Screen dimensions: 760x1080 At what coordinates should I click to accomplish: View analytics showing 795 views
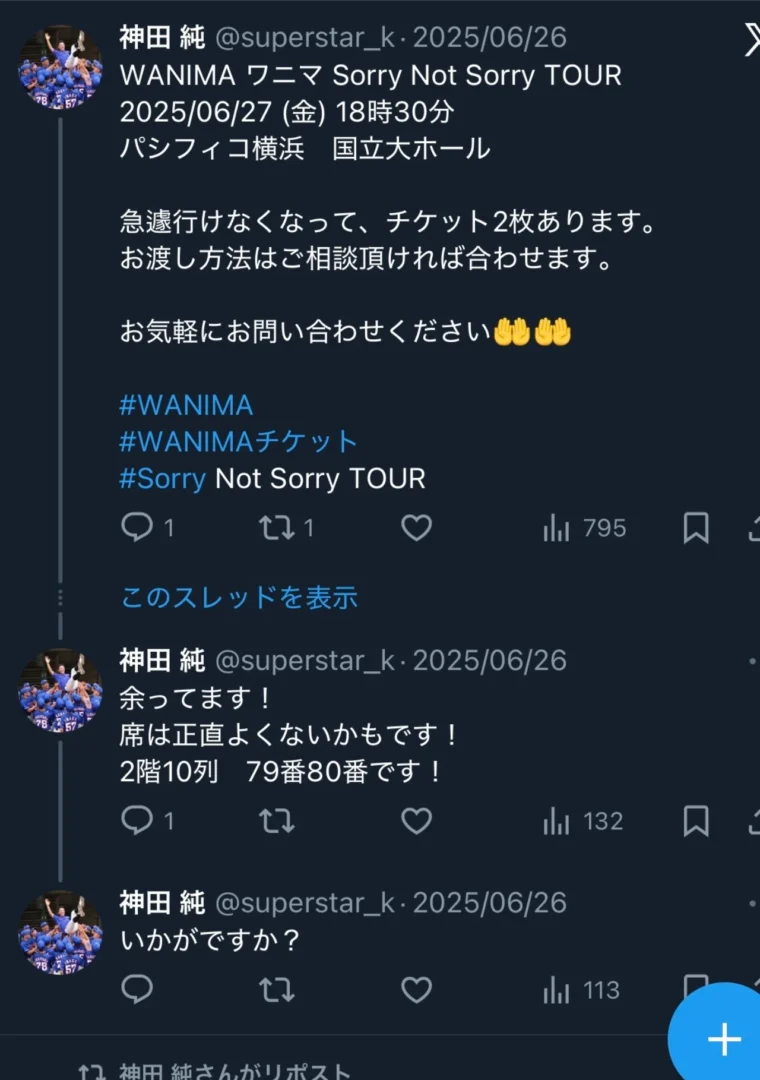pyautogui.click(x=585, y=528)
